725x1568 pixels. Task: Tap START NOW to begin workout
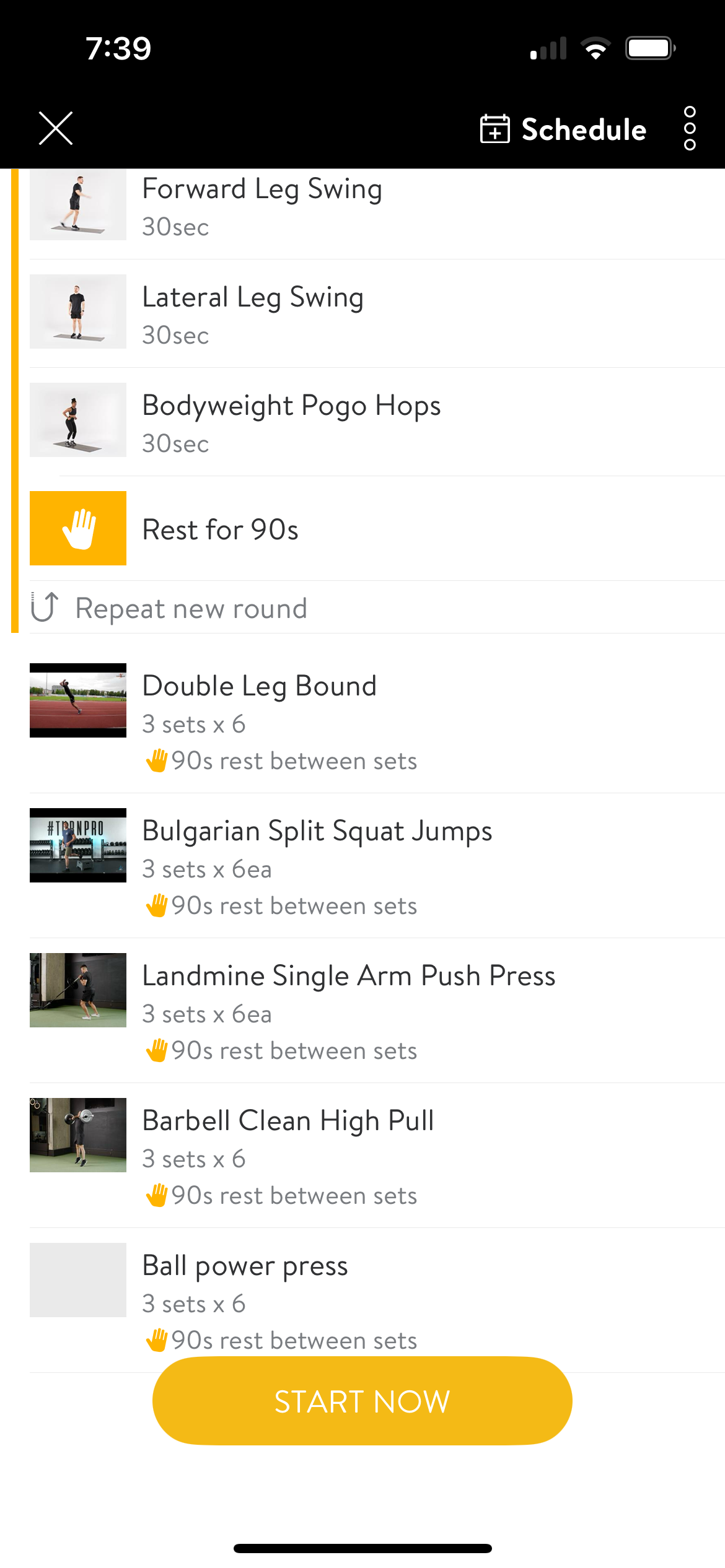[x=362, y=1401]
